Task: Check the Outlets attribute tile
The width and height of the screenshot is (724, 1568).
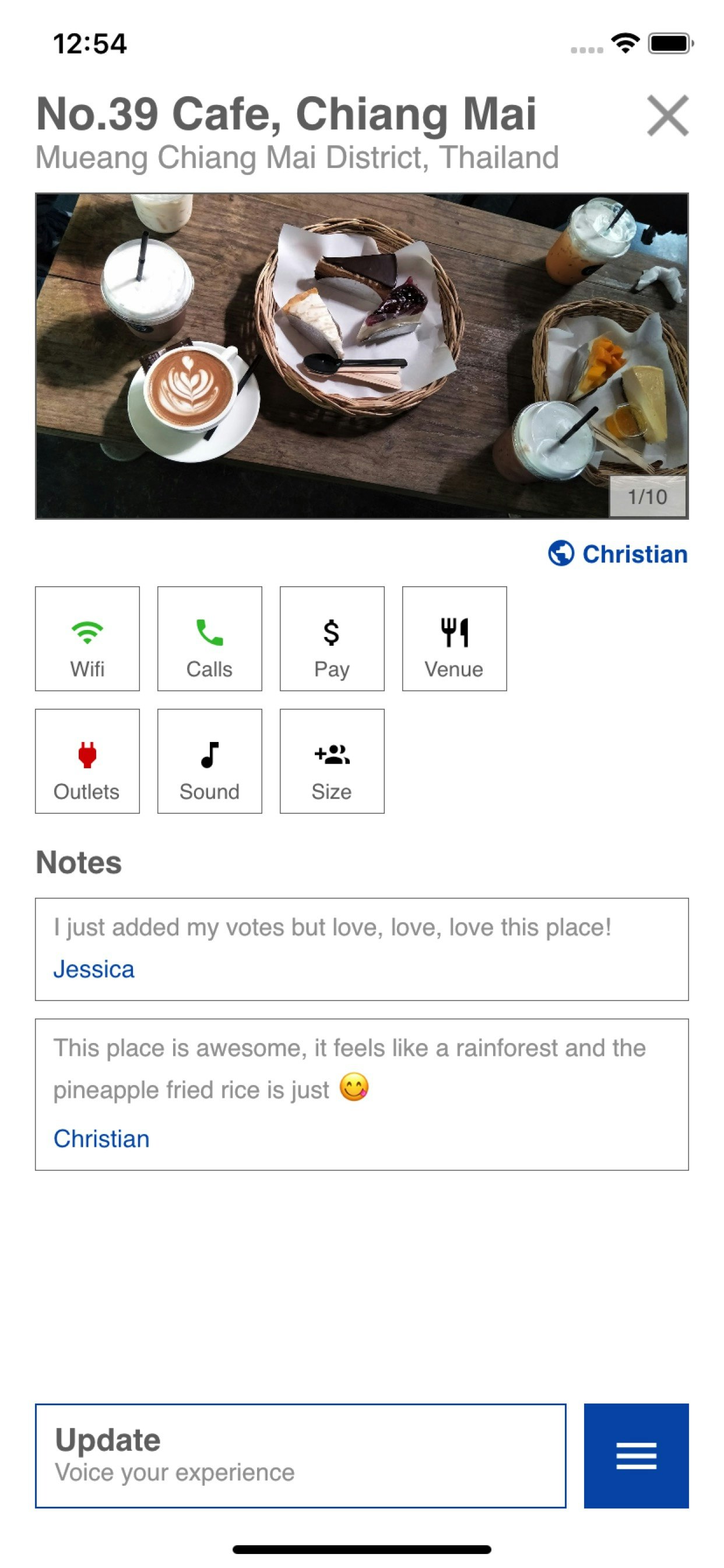Action: pos(87,761)
